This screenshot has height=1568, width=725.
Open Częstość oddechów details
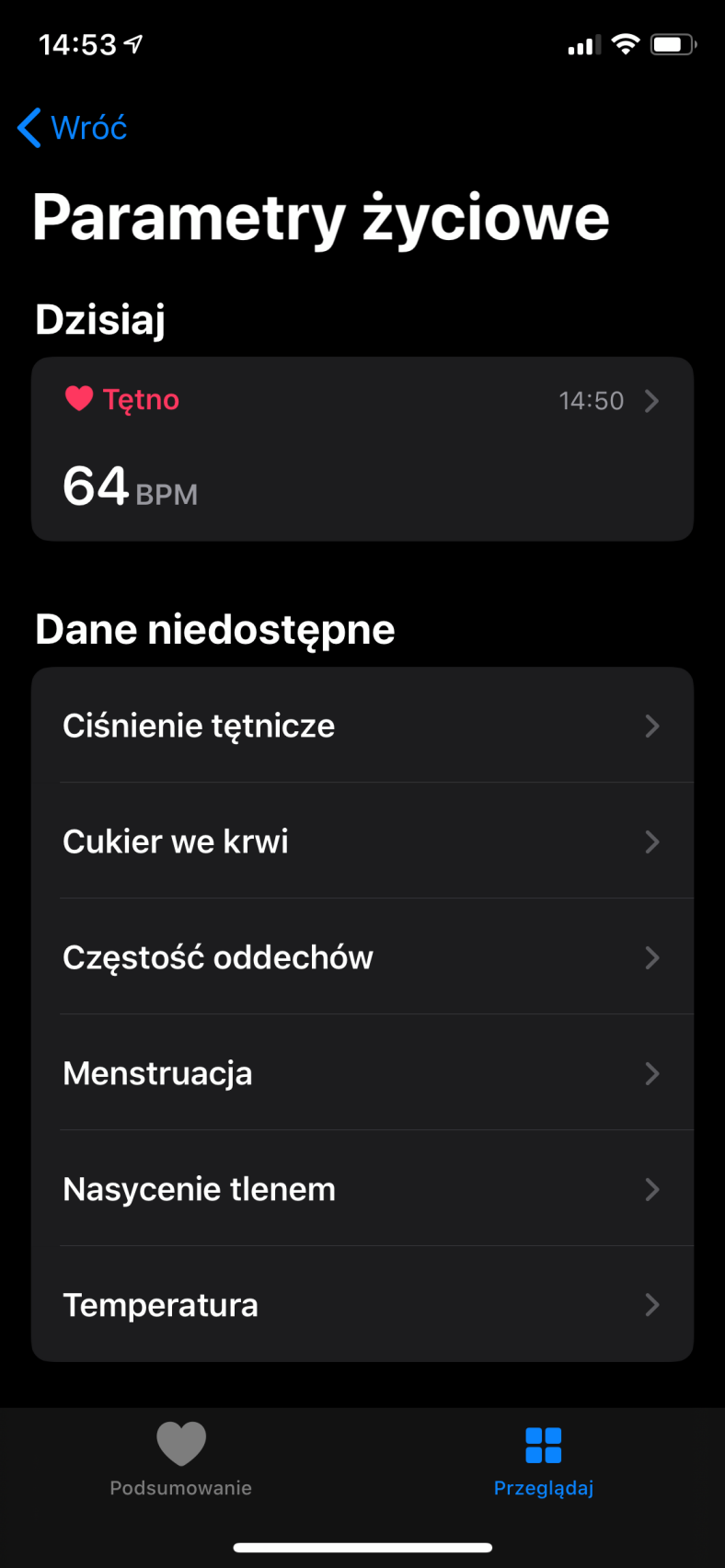[362, 956]
